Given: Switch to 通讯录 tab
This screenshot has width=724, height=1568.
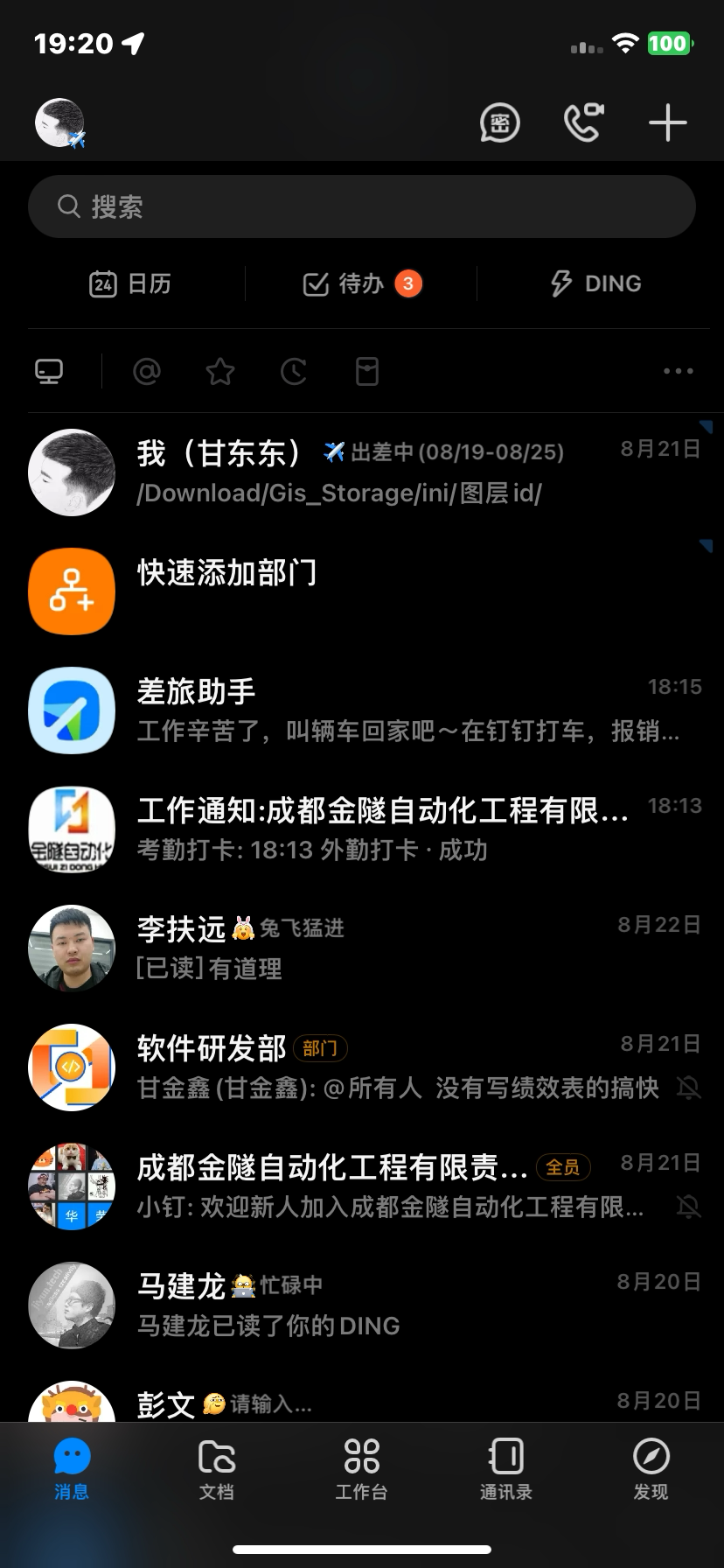Looking at the screenshot, I should [x=506, y=1470].
